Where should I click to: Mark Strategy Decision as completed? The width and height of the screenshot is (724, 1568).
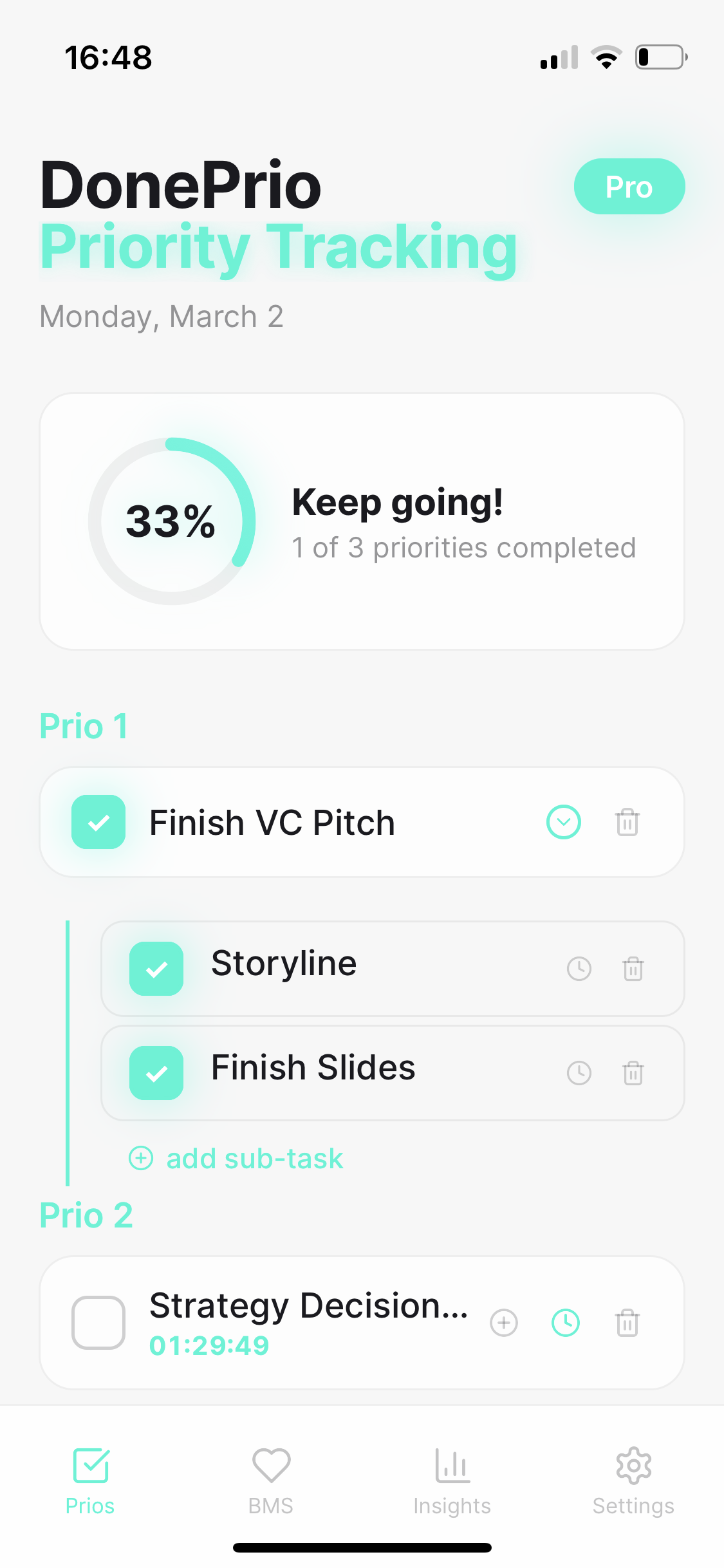tap(98, 1323)
